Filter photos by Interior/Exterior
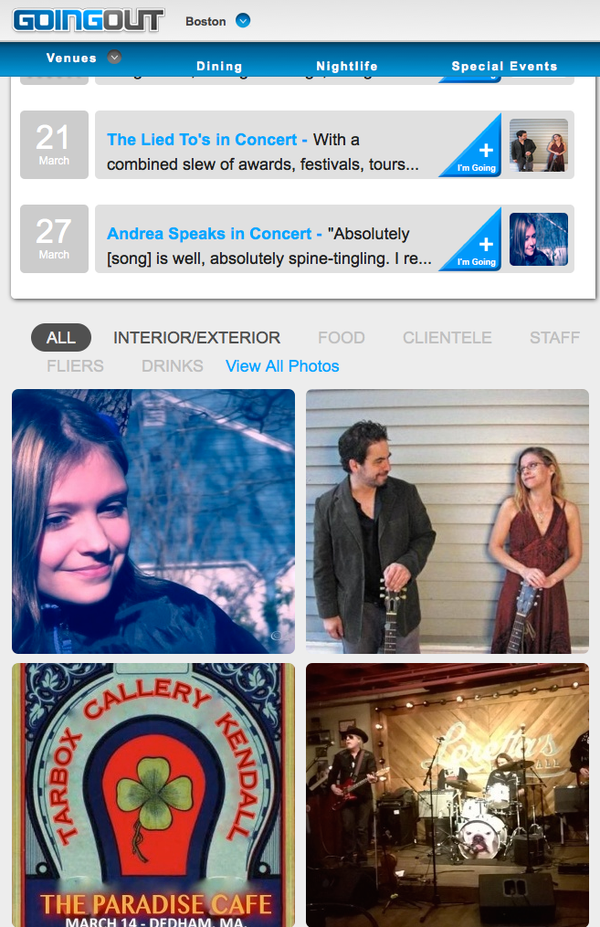Screen dimensions: 600x927 (197, 338)
